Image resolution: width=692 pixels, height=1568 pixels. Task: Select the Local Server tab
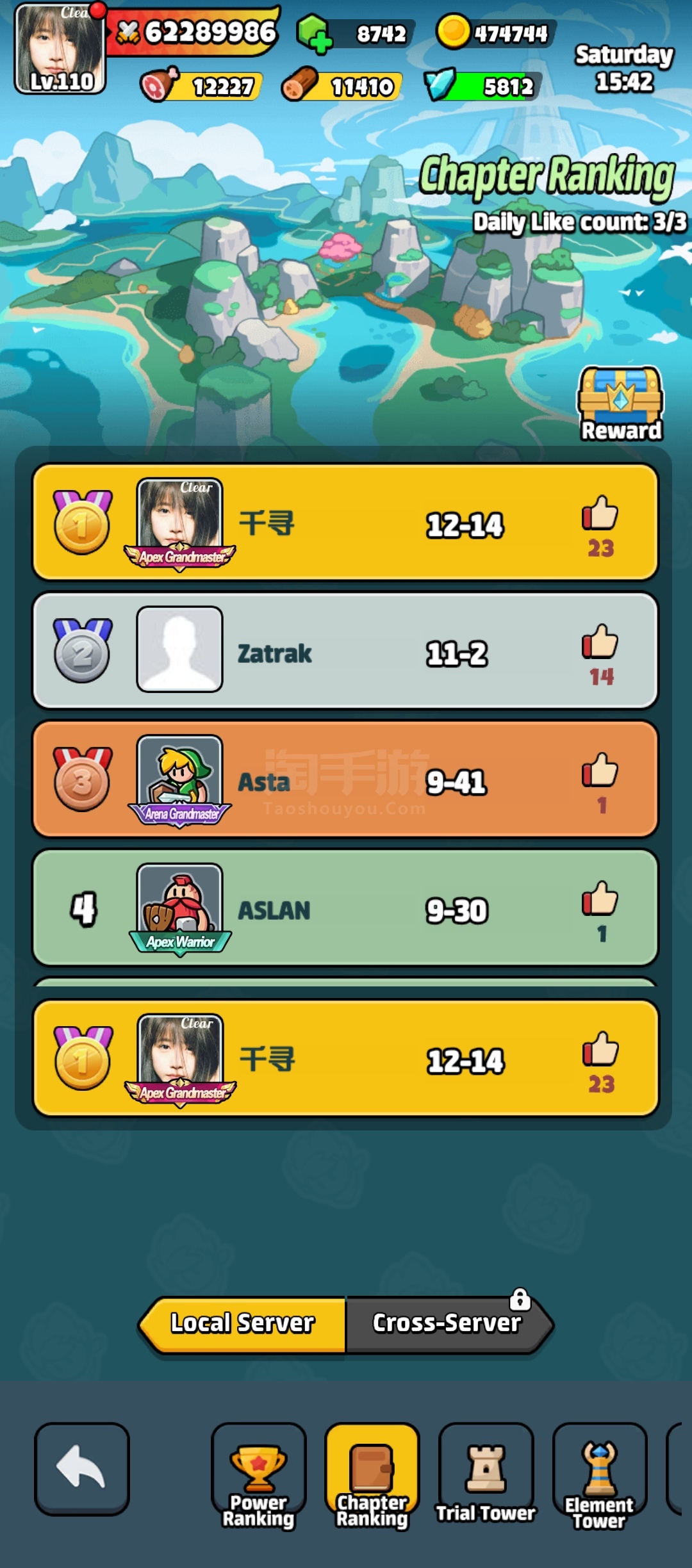(x=242, y=1323)
